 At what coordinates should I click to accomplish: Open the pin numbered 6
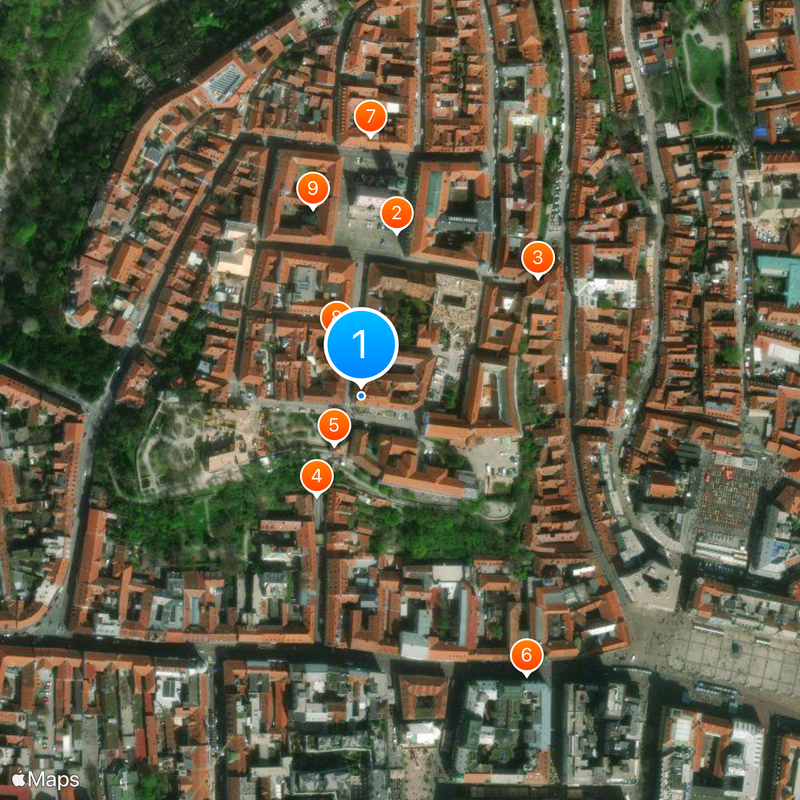tap(526, 656)
